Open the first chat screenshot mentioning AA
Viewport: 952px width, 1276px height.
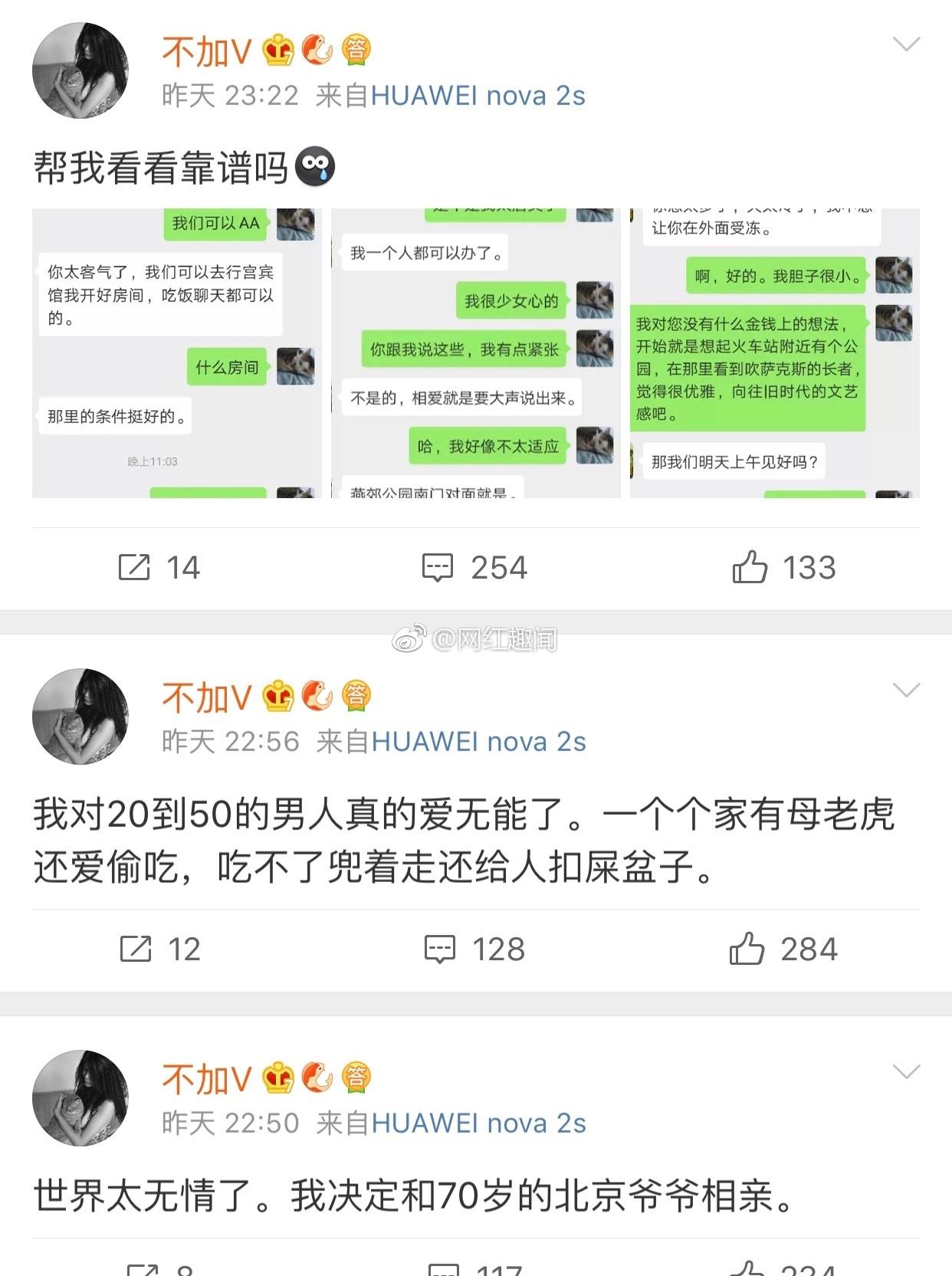pos(176,353)
